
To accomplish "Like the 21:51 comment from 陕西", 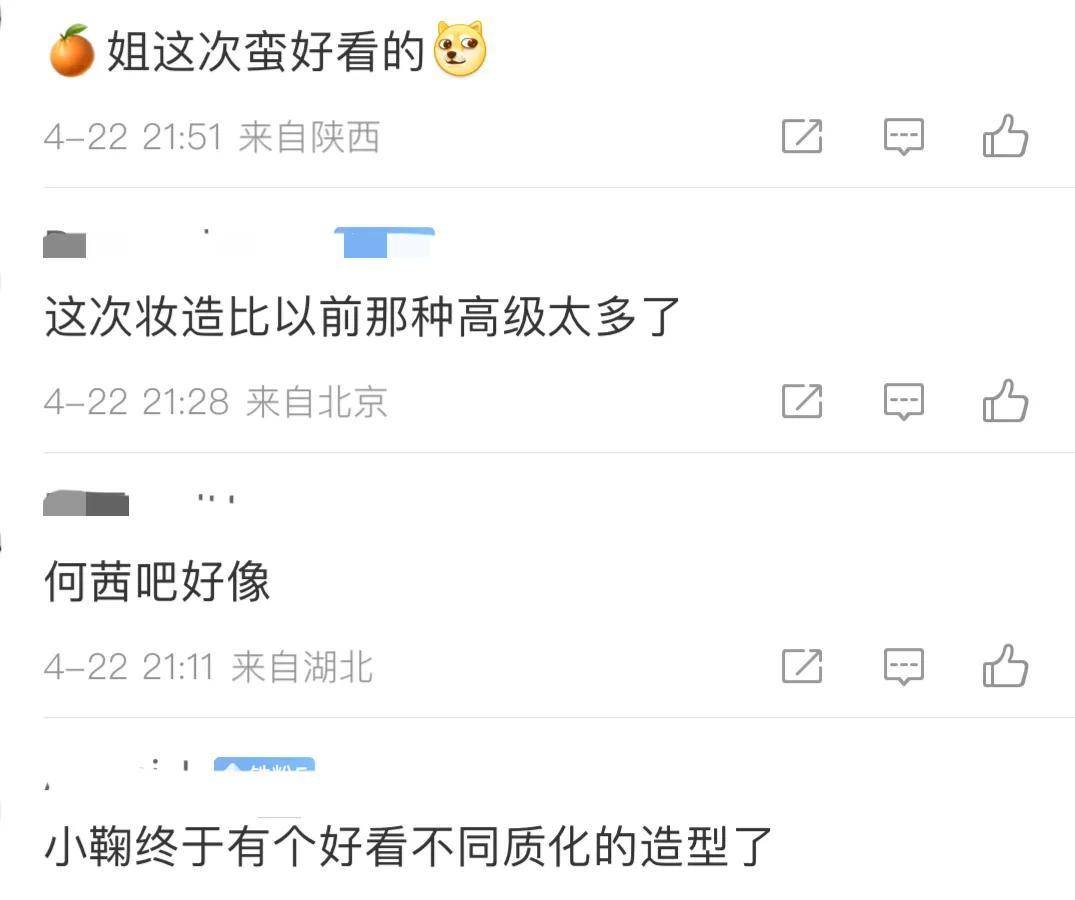I will click(1005, 137).
